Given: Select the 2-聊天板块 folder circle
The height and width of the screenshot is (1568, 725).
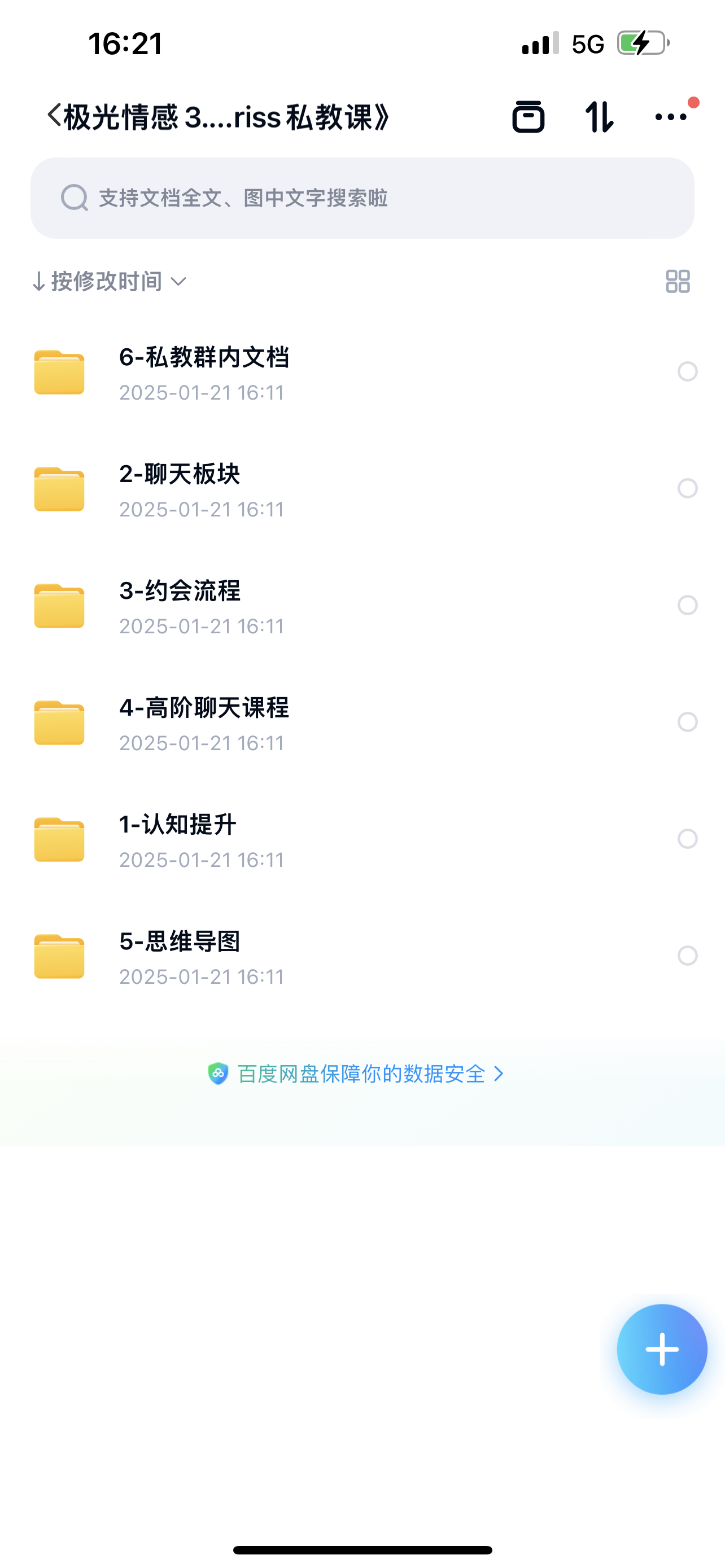Looking at the screenshot, I should pos(687,488).
